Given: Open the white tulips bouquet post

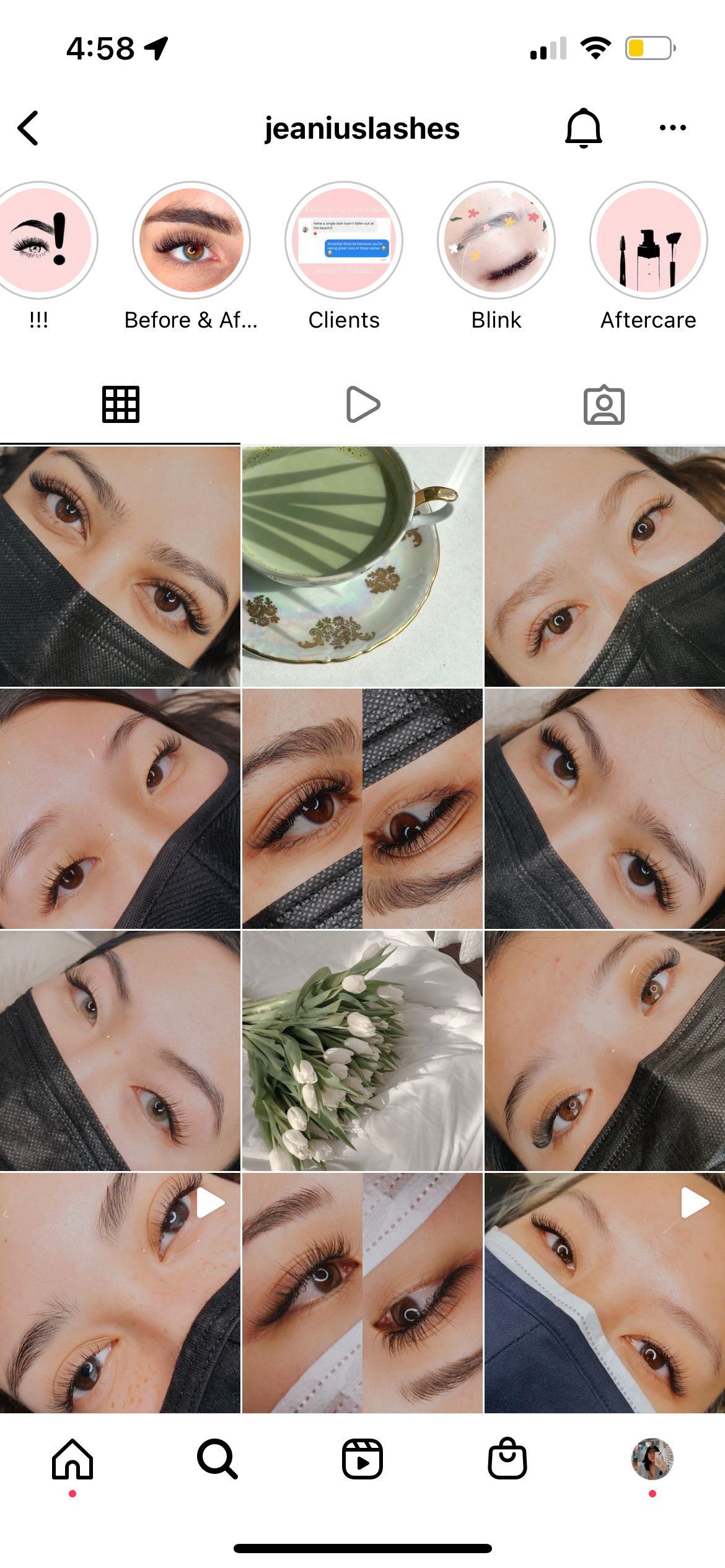Looking at the screenshot, I should pos(362,1051).
